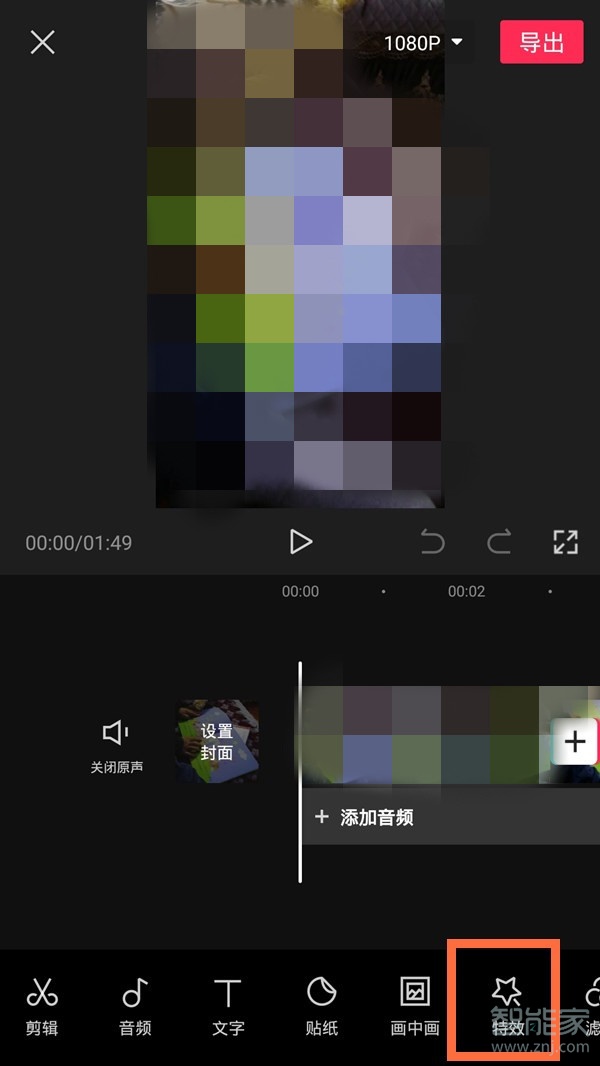Play the video preview

coord(300,542)
